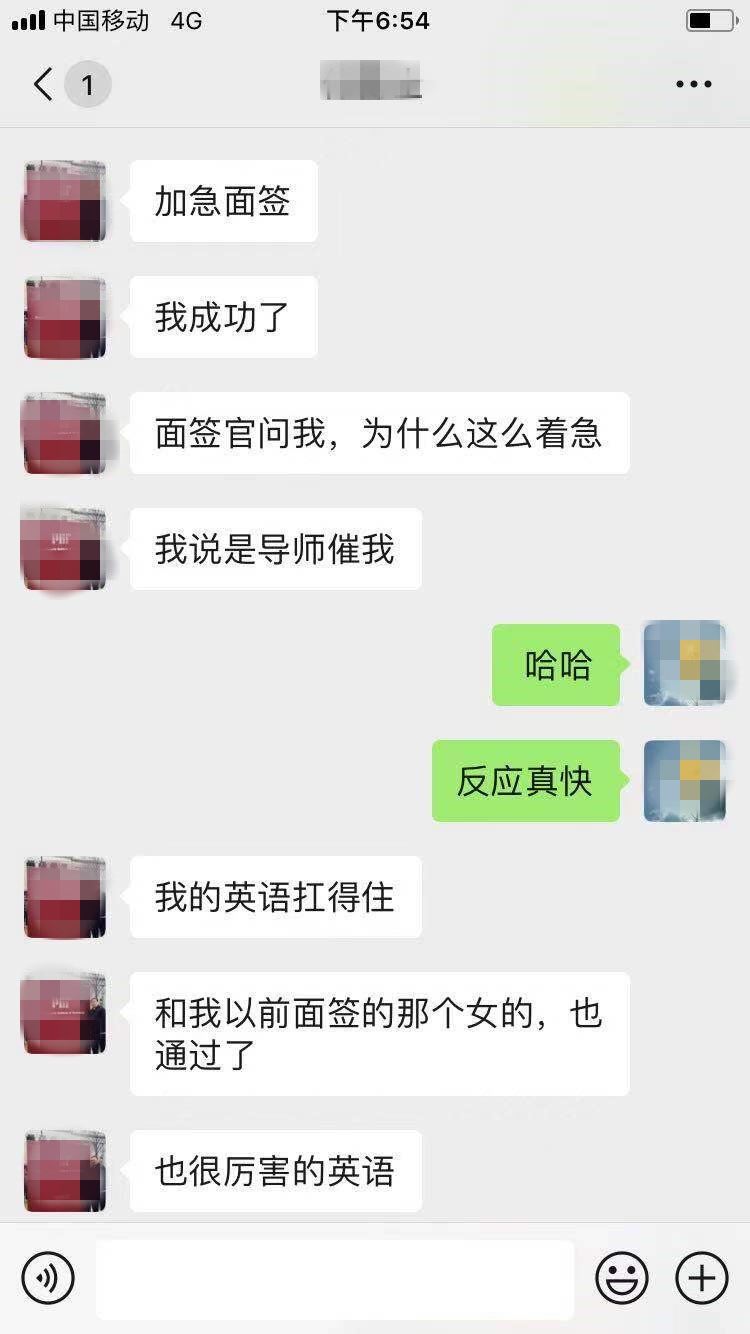Open the plus attachment menu
The image size is (750, 1334).
pyautogui.click(x=702, y=1278)
